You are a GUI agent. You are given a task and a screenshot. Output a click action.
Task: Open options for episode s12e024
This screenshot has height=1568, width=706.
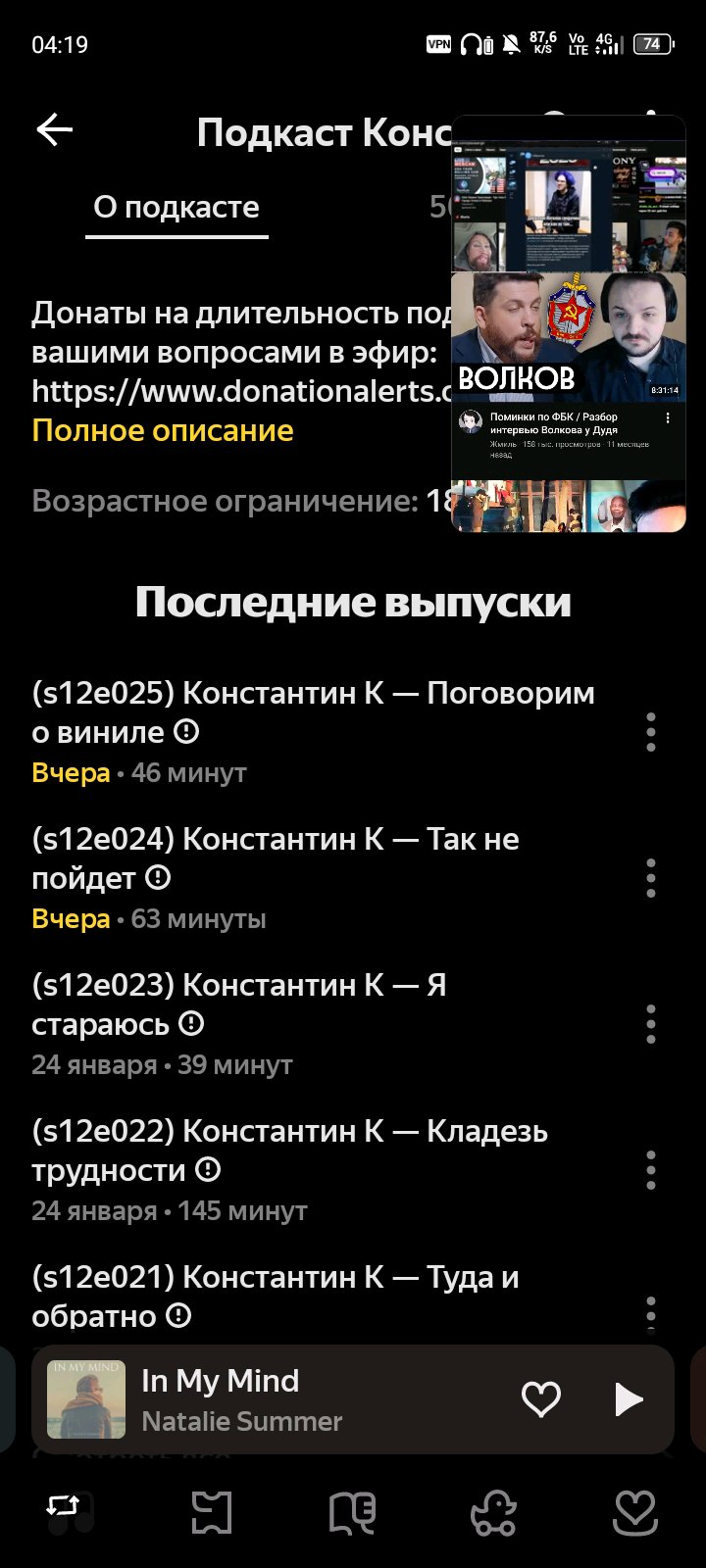pyautogui.click(x=651, y=878)
